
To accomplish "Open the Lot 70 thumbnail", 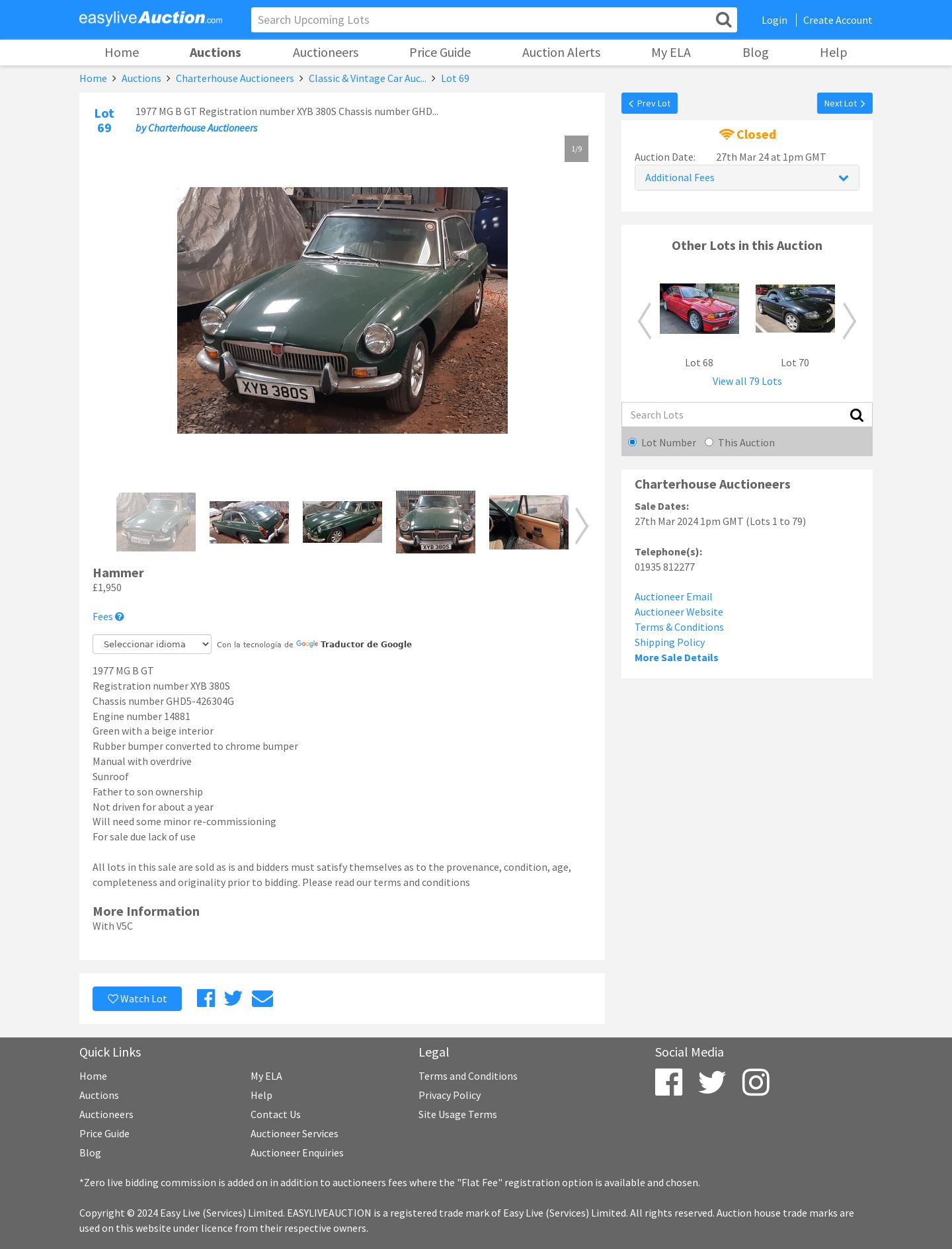I will click(795, 309).
